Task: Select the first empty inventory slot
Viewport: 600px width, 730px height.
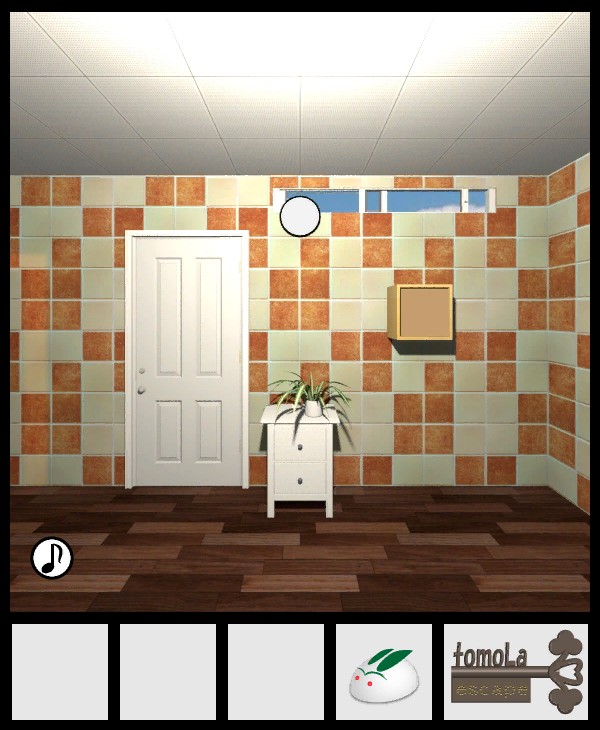Action: pyautogui.click(x=60, y=672)
